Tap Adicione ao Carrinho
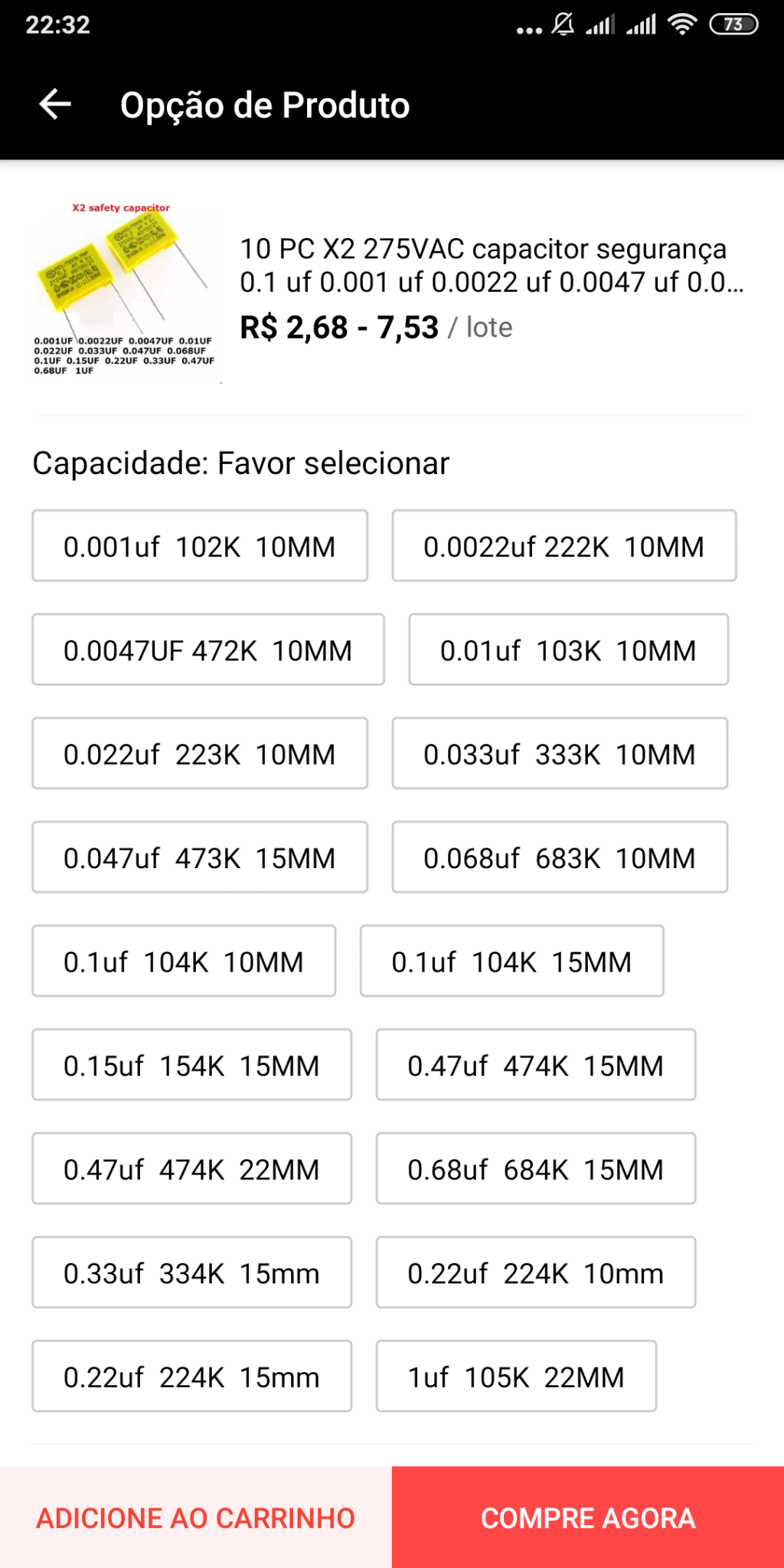784x1568 pixels. tap(196, 1517)
